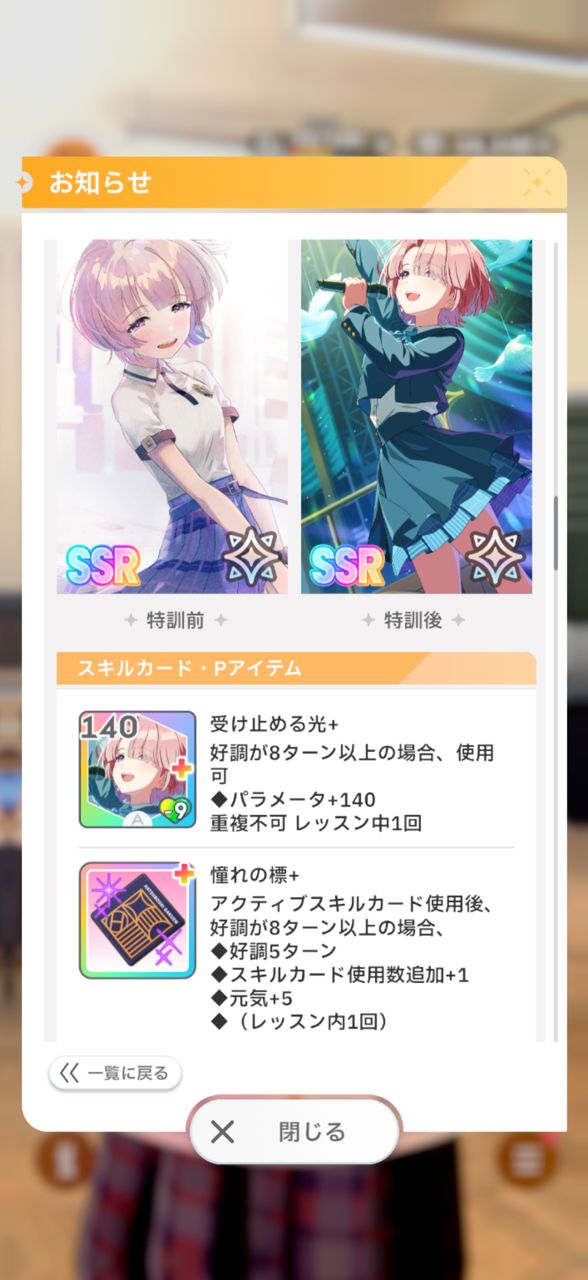Open the 特訓前 SSR card image

[172, 416]
